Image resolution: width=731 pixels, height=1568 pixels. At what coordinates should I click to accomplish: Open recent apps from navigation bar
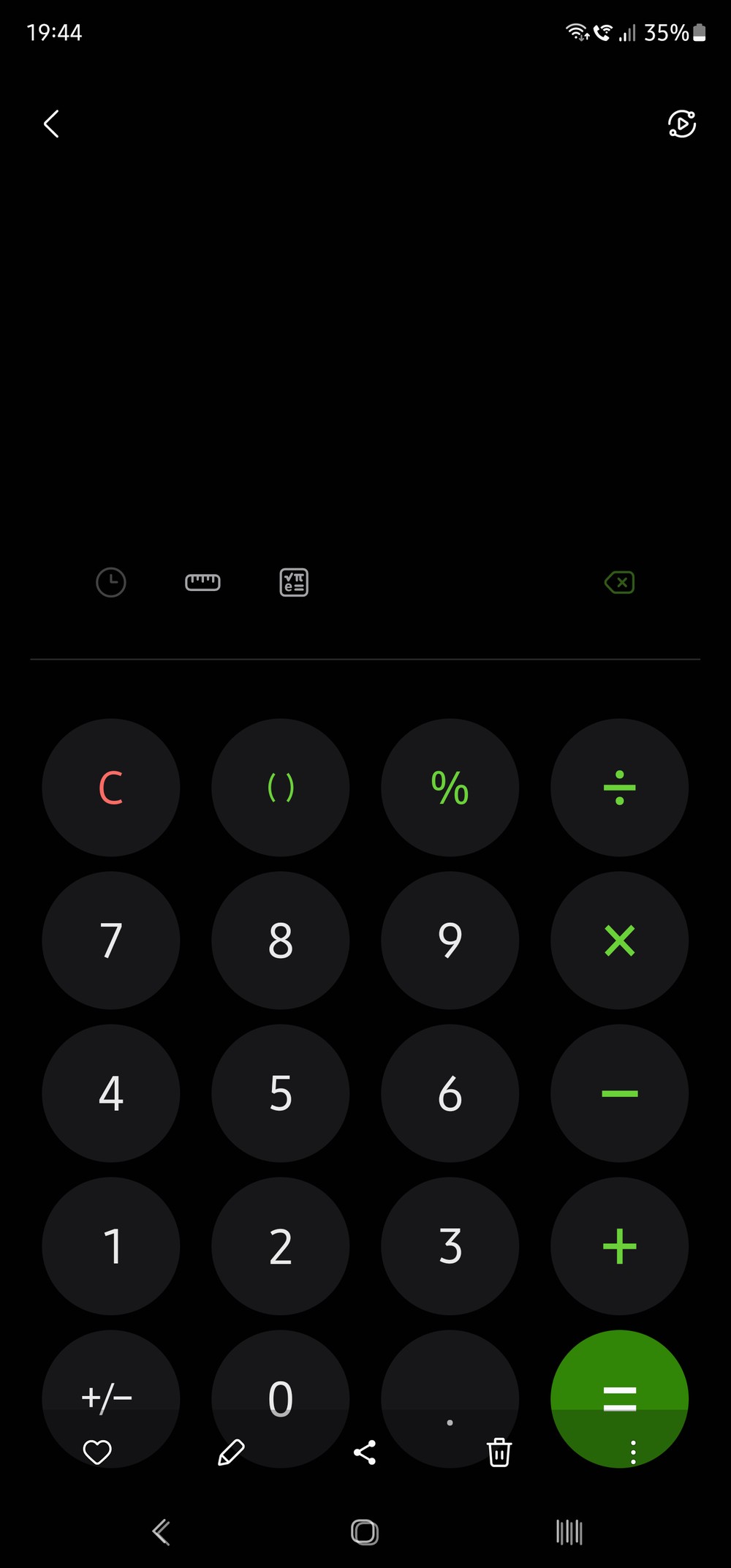(569, 1531)
